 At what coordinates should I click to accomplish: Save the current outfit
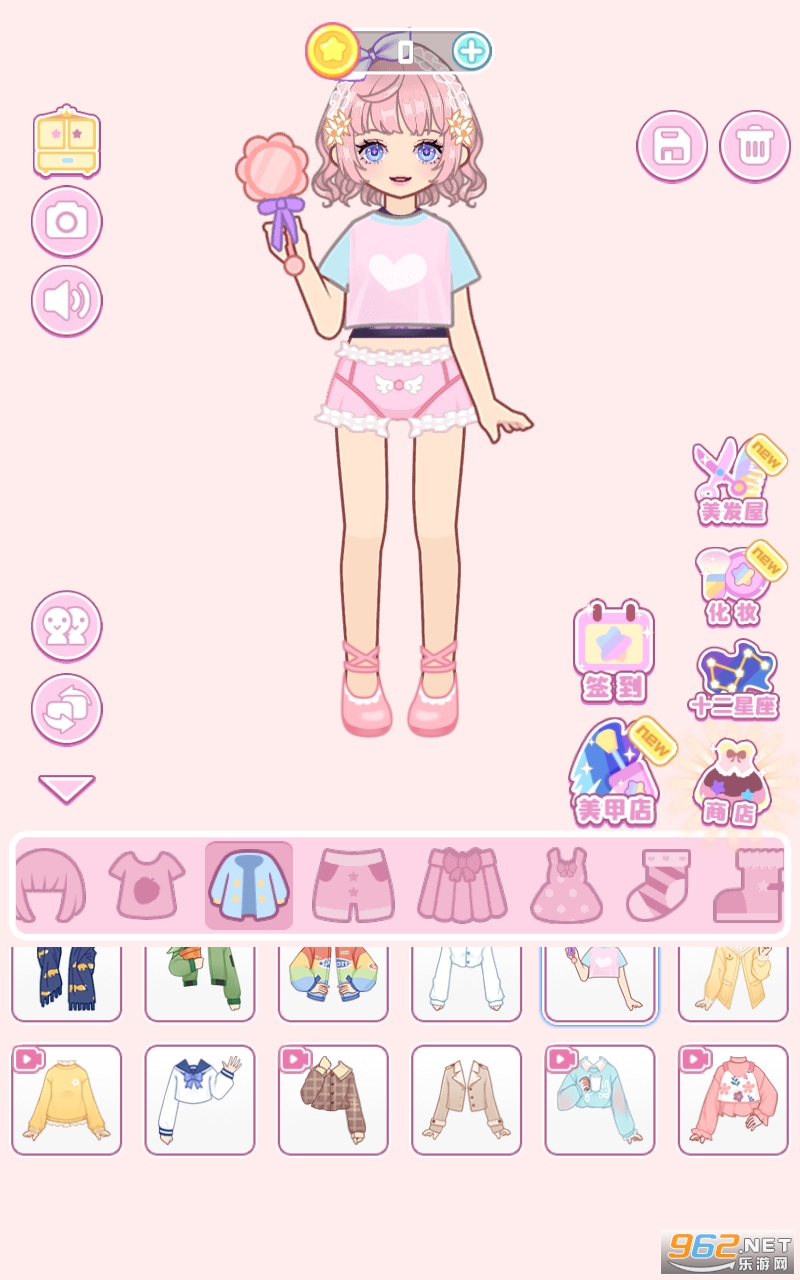(672, 146)
